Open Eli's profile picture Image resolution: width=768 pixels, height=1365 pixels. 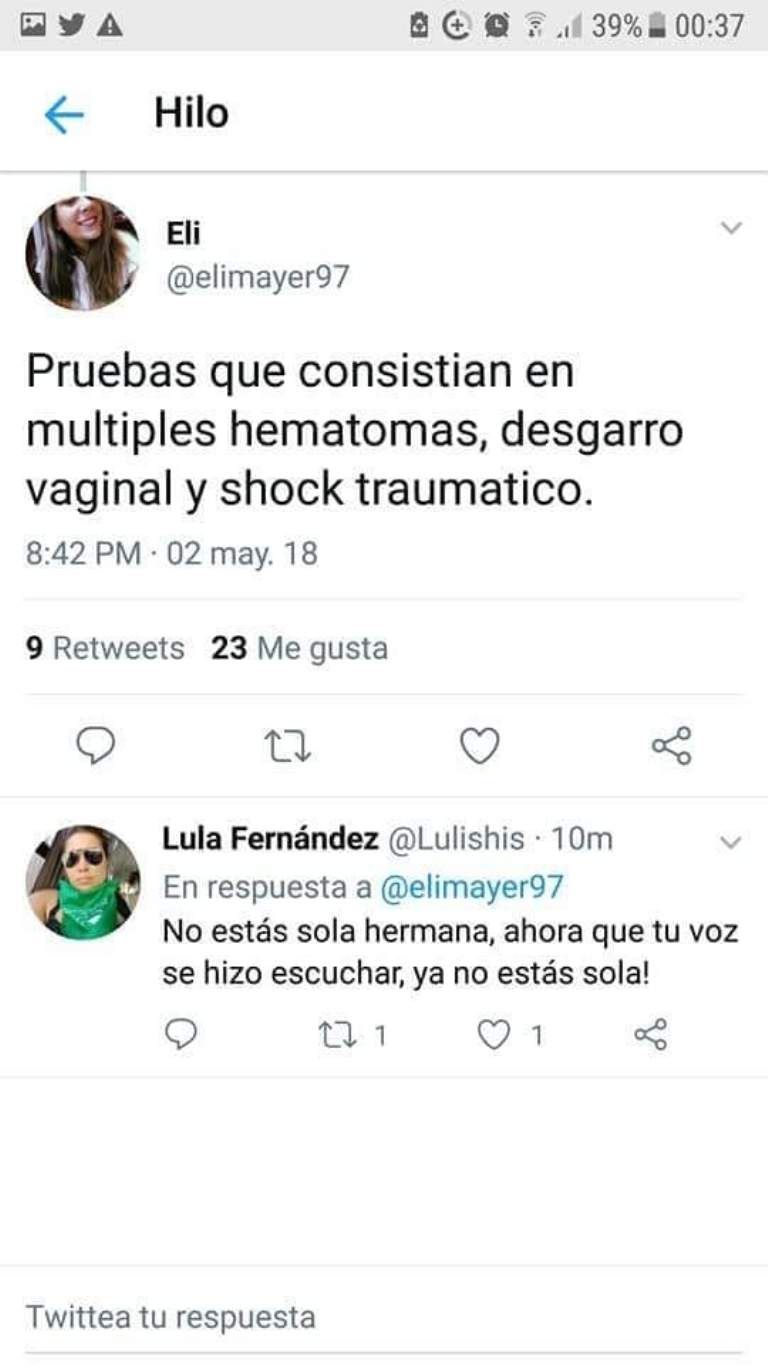[82, 253]
